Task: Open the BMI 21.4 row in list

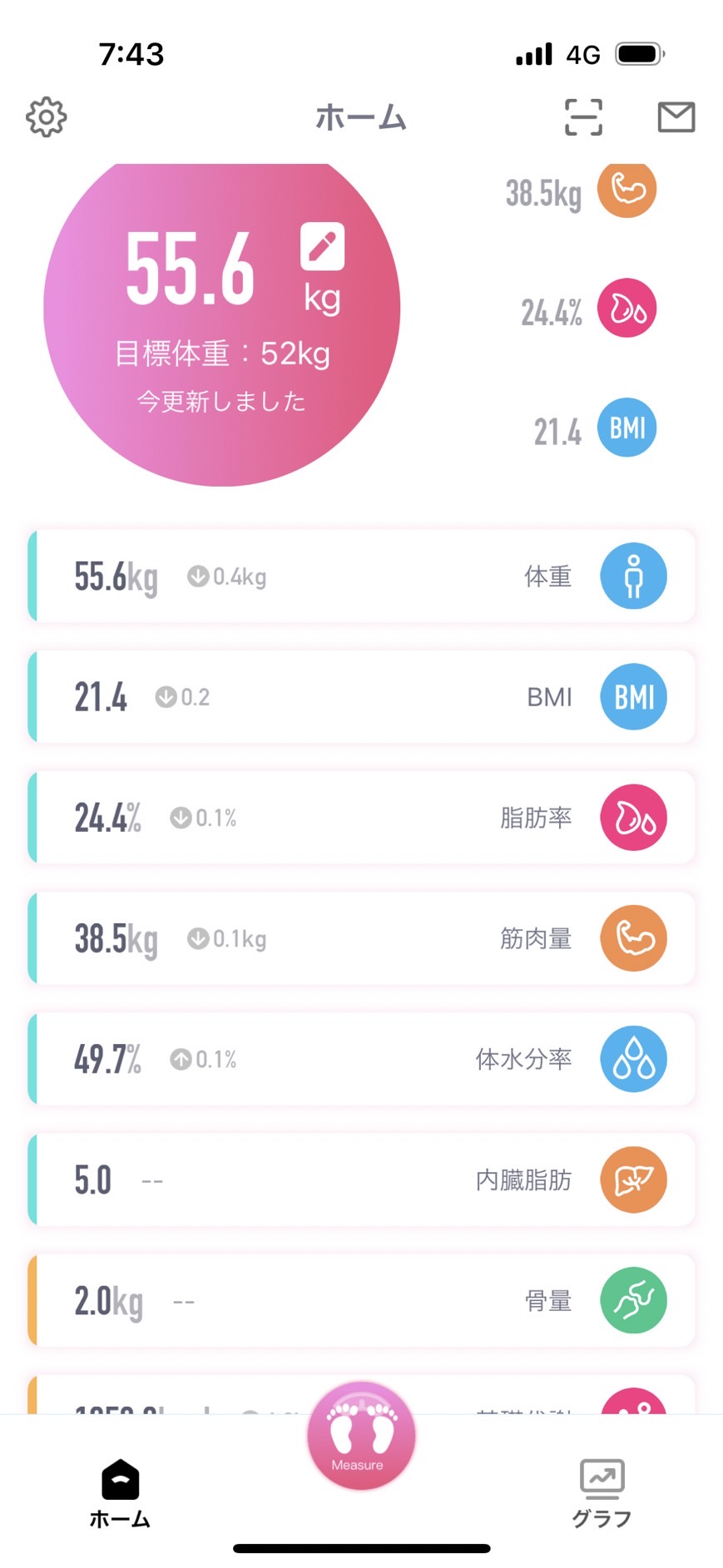Action: point(362,697)
